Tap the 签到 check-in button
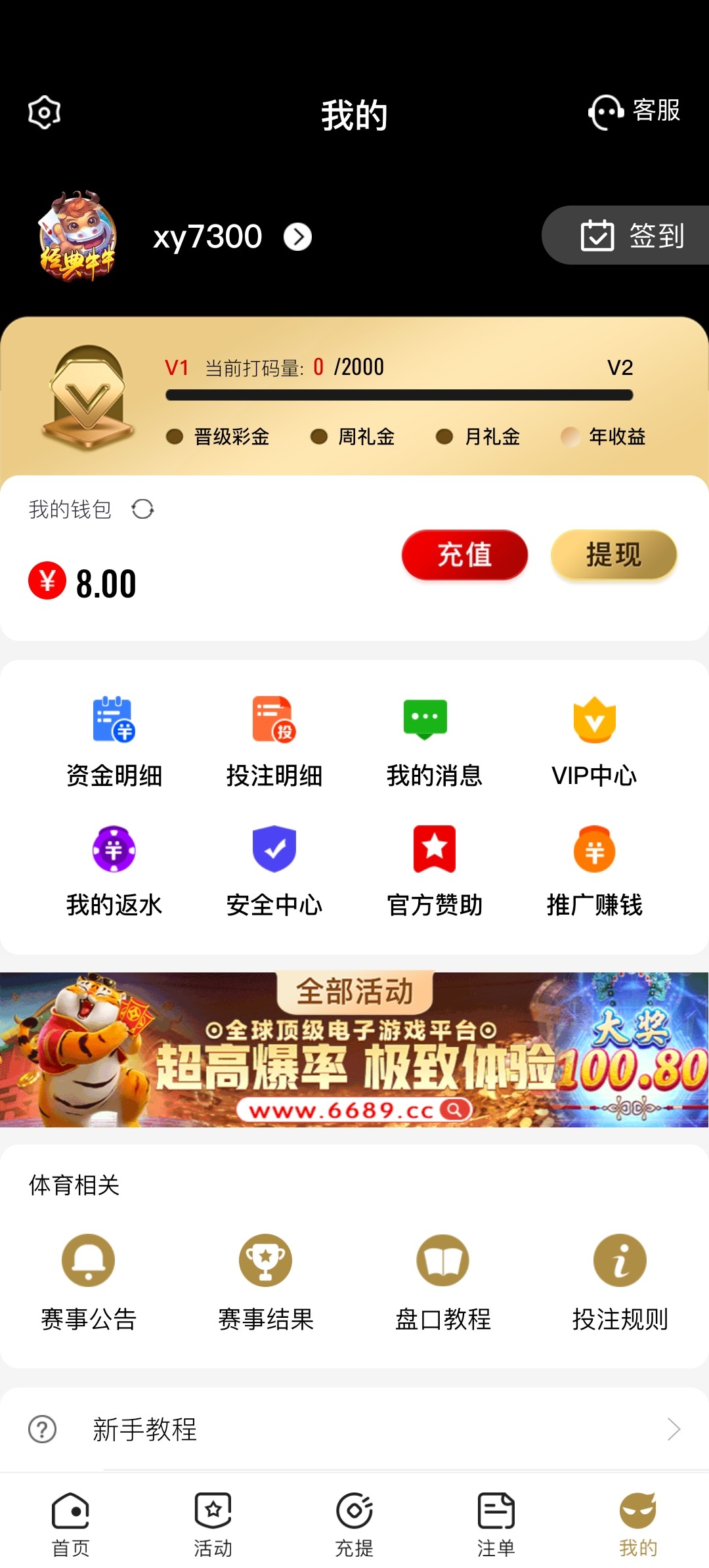Image resolution: width=709 pixels, height=1568 pixels. 630,235
